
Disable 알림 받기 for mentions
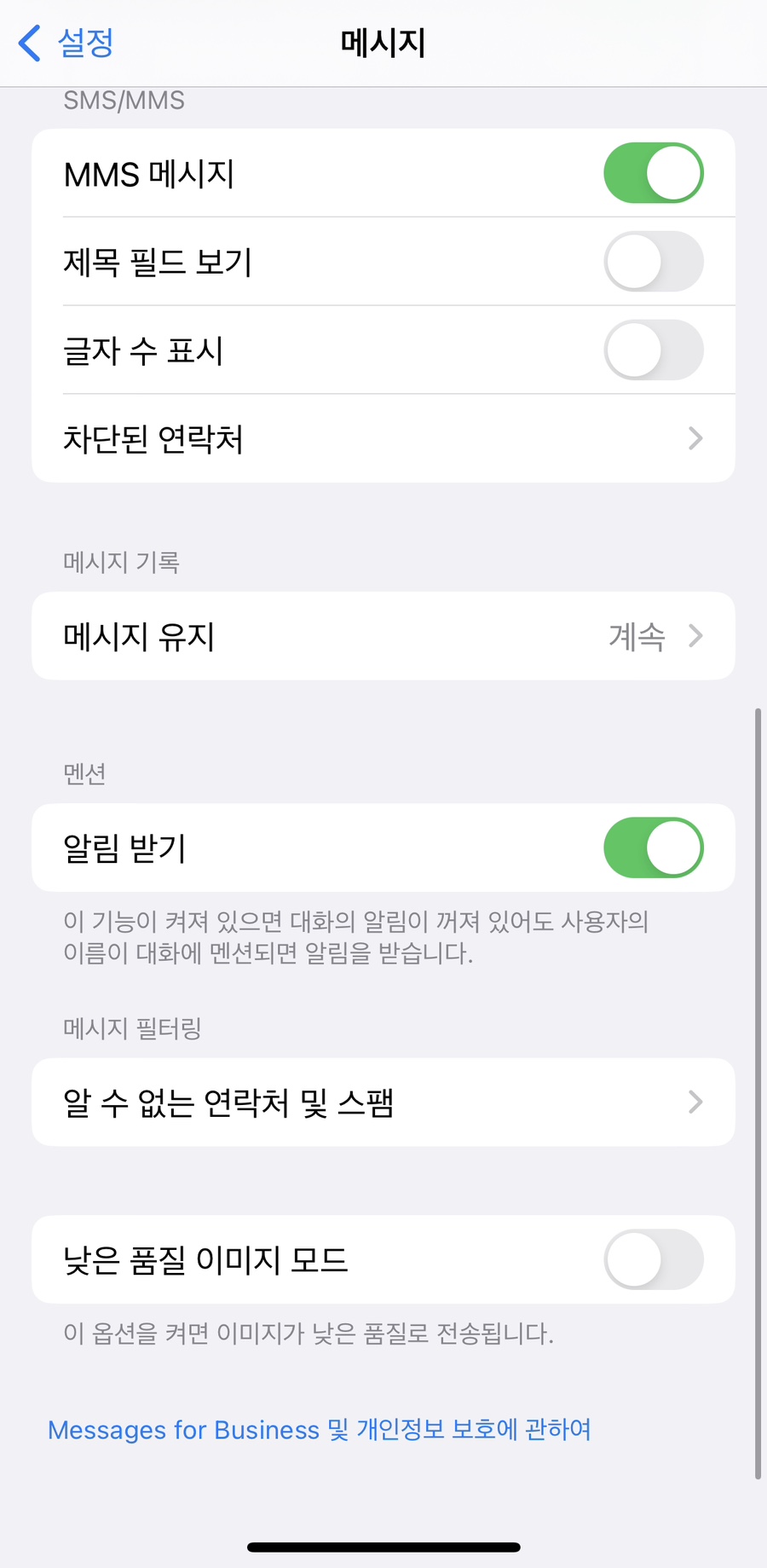653,848
